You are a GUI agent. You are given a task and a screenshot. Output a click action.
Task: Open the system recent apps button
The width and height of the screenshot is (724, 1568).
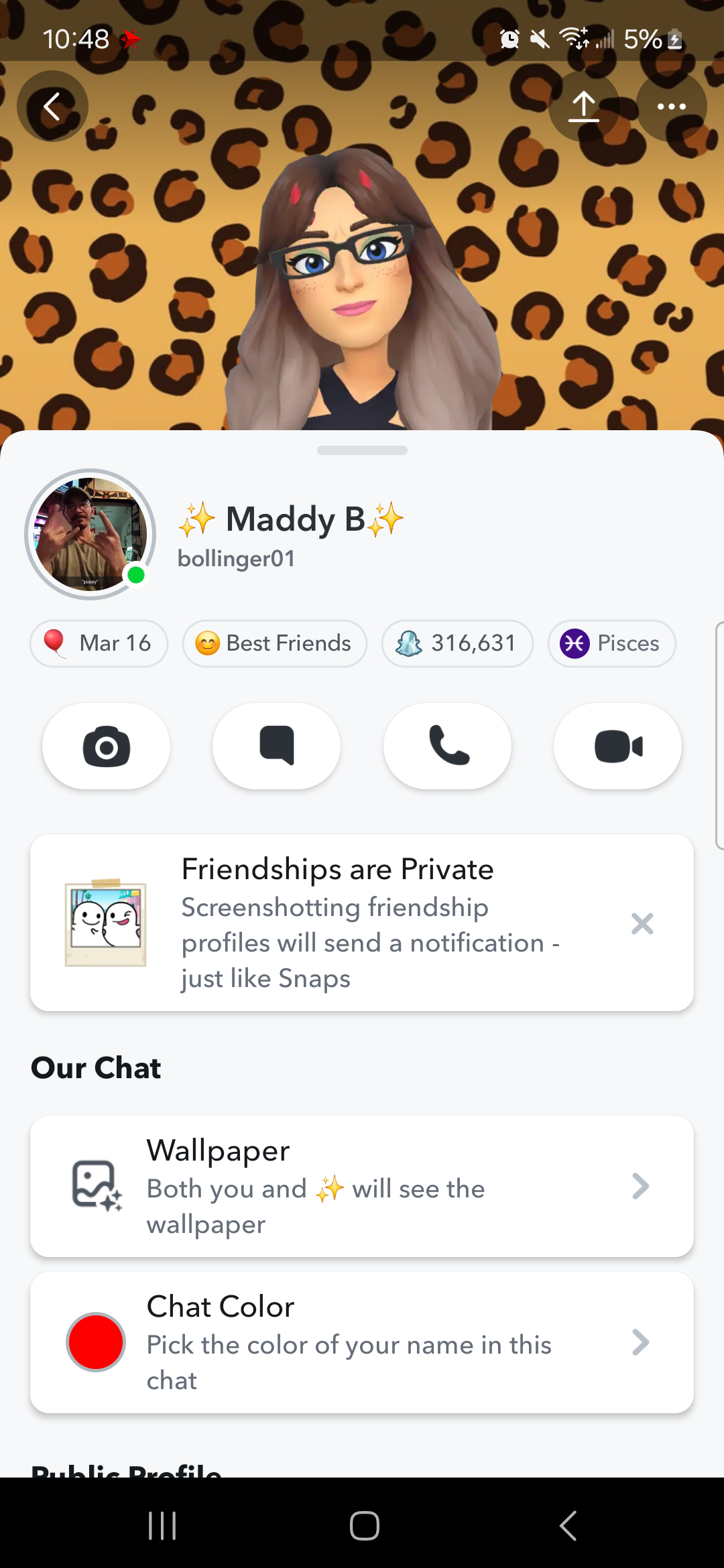point(162,1526)
